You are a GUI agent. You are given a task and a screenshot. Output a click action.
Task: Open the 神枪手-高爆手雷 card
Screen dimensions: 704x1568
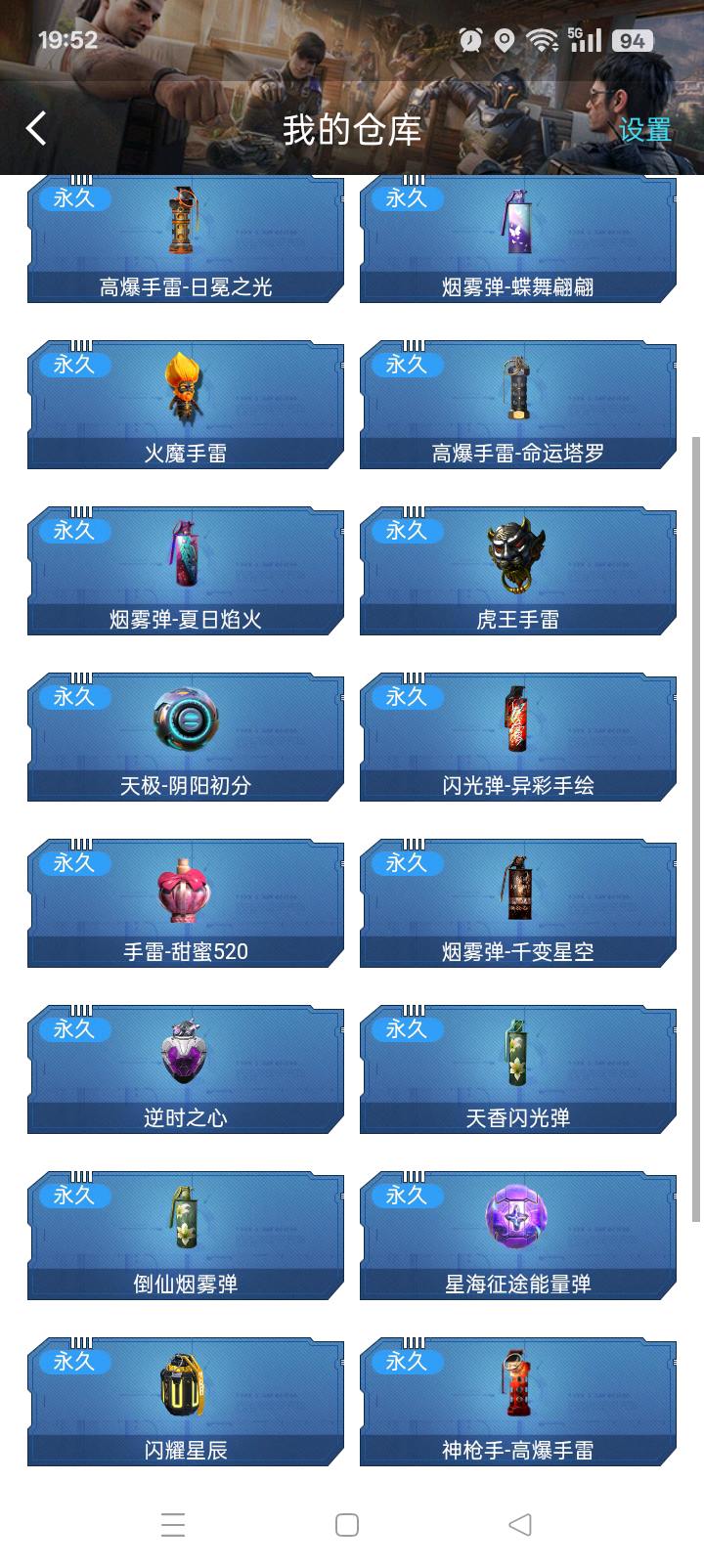tap(518, 1403)
